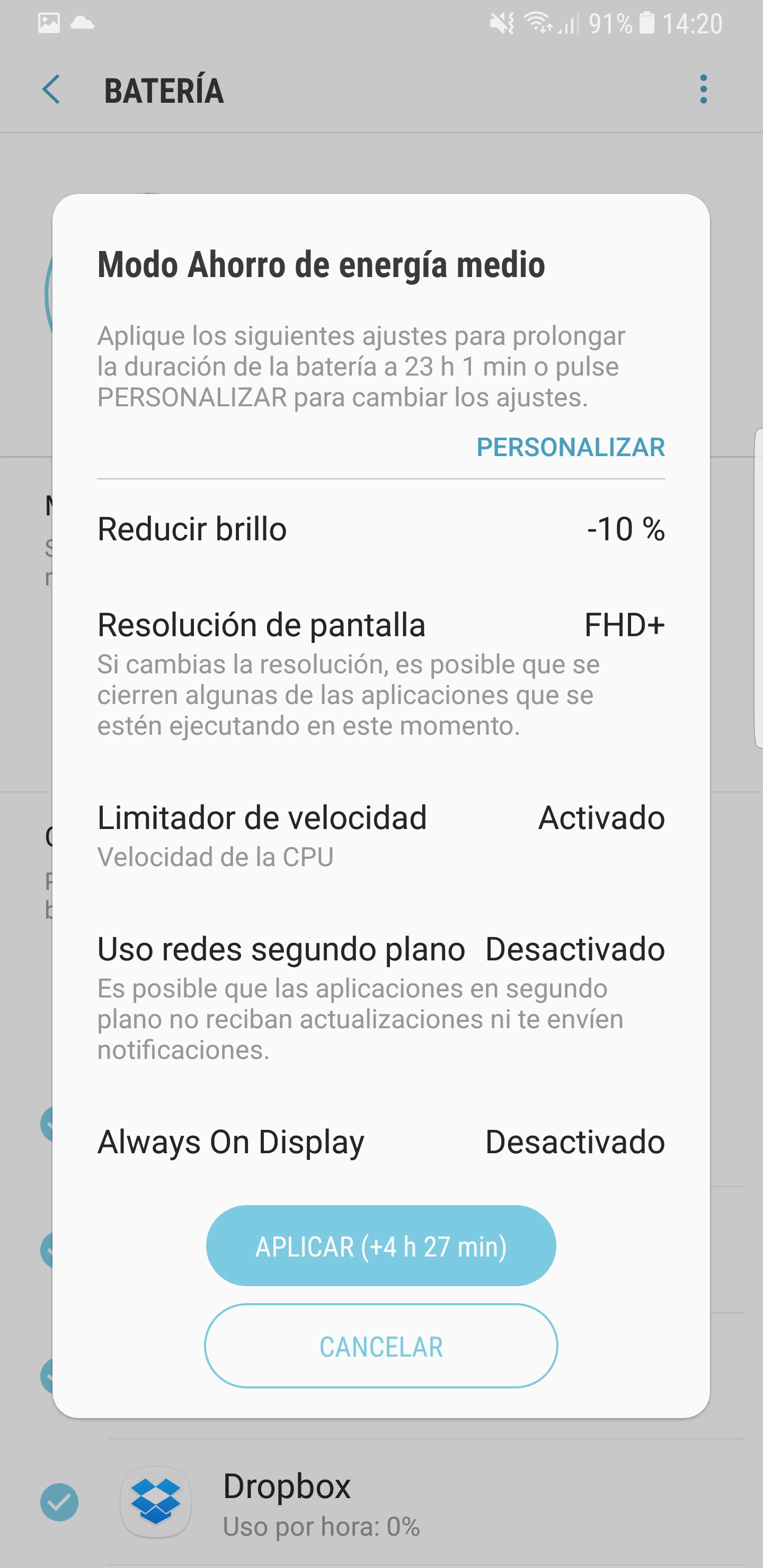The height and width of the screenshot is (1568, 763).
Task: Tap PERSONALIZAR to change the settings
Action: 570,448
